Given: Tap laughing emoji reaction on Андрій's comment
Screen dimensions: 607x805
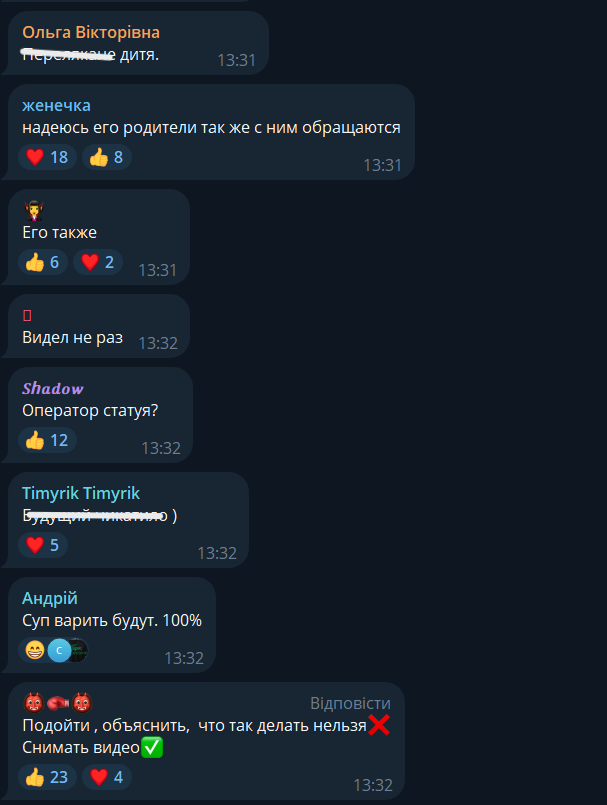Looking at the screenshot, I should click(35, 651).
